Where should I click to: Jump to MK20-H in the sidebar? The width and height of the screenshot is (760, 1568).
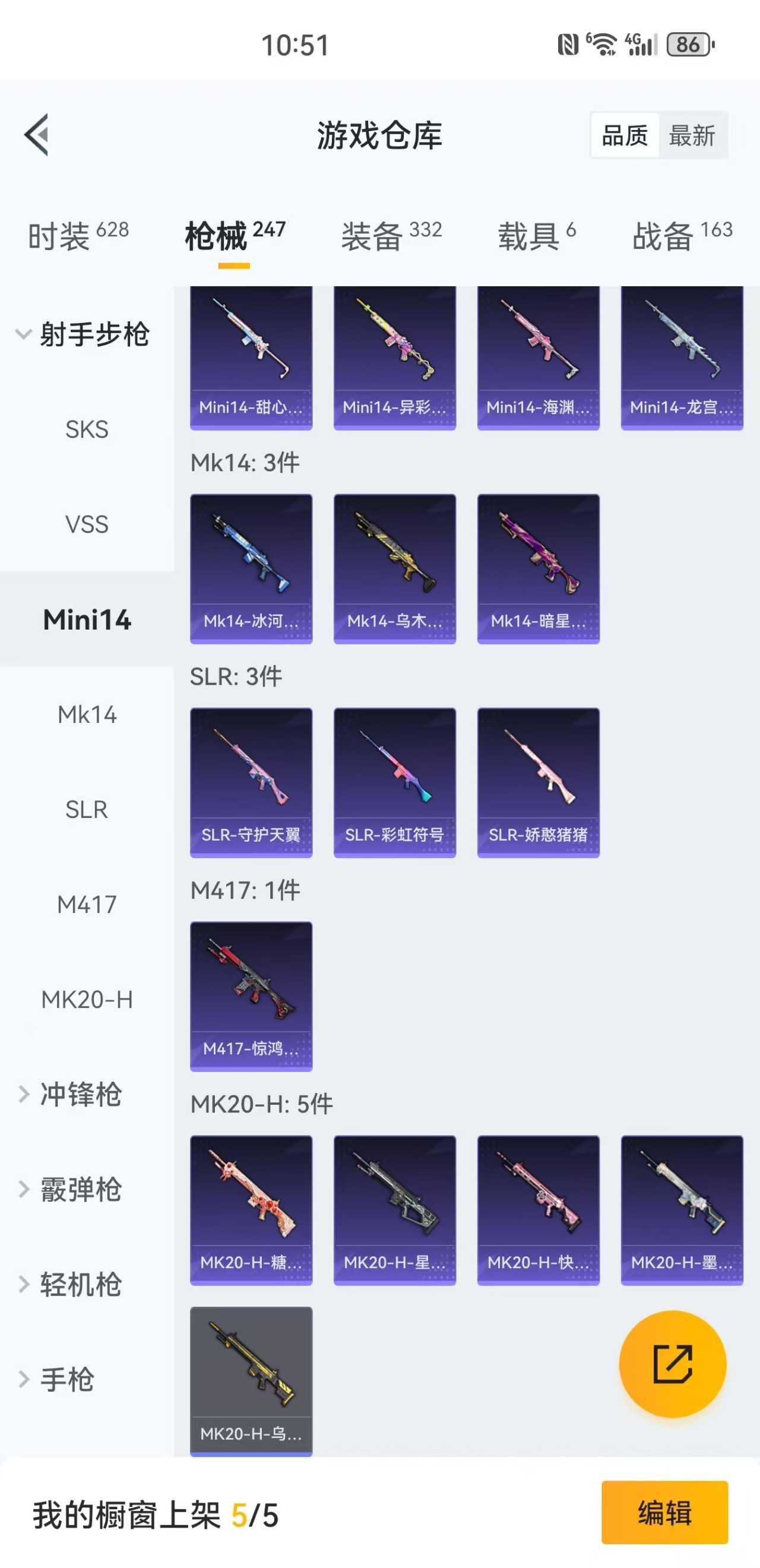pos(87,1000)
